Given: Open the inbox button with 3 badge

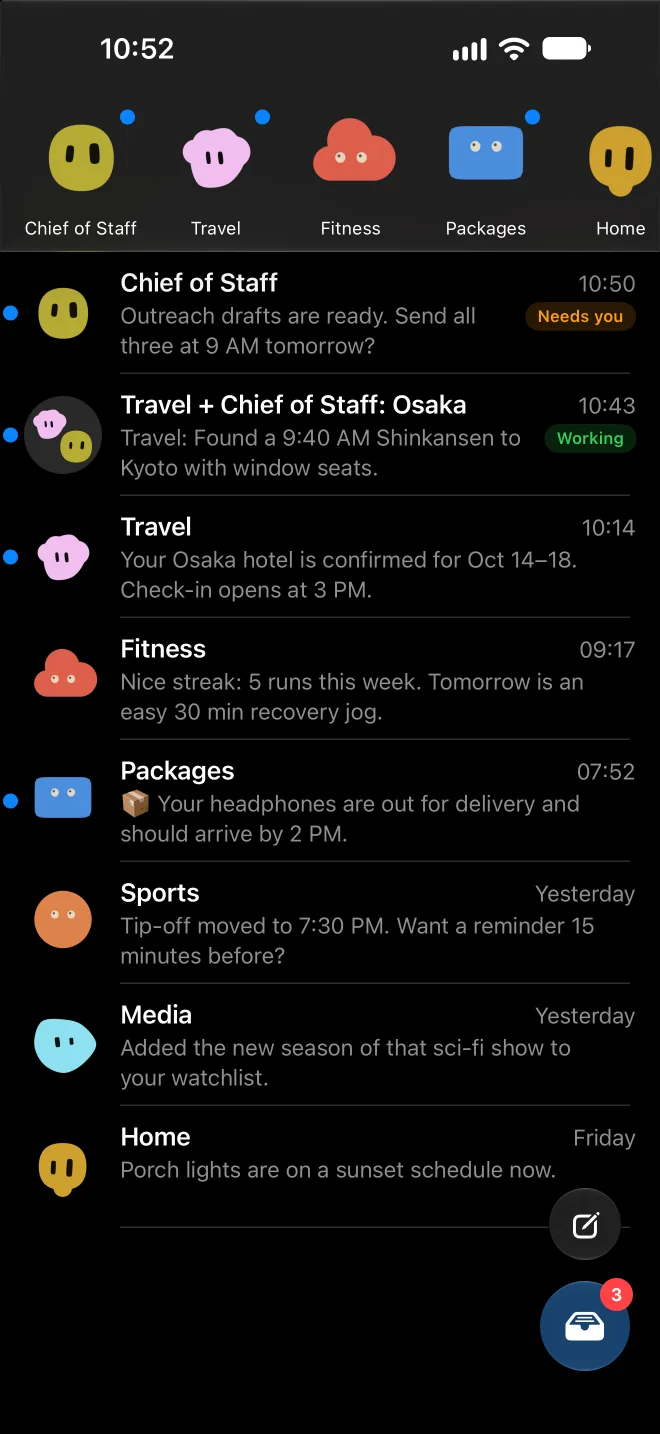Looking at the screenshot, I should (x=585, y=1326).
